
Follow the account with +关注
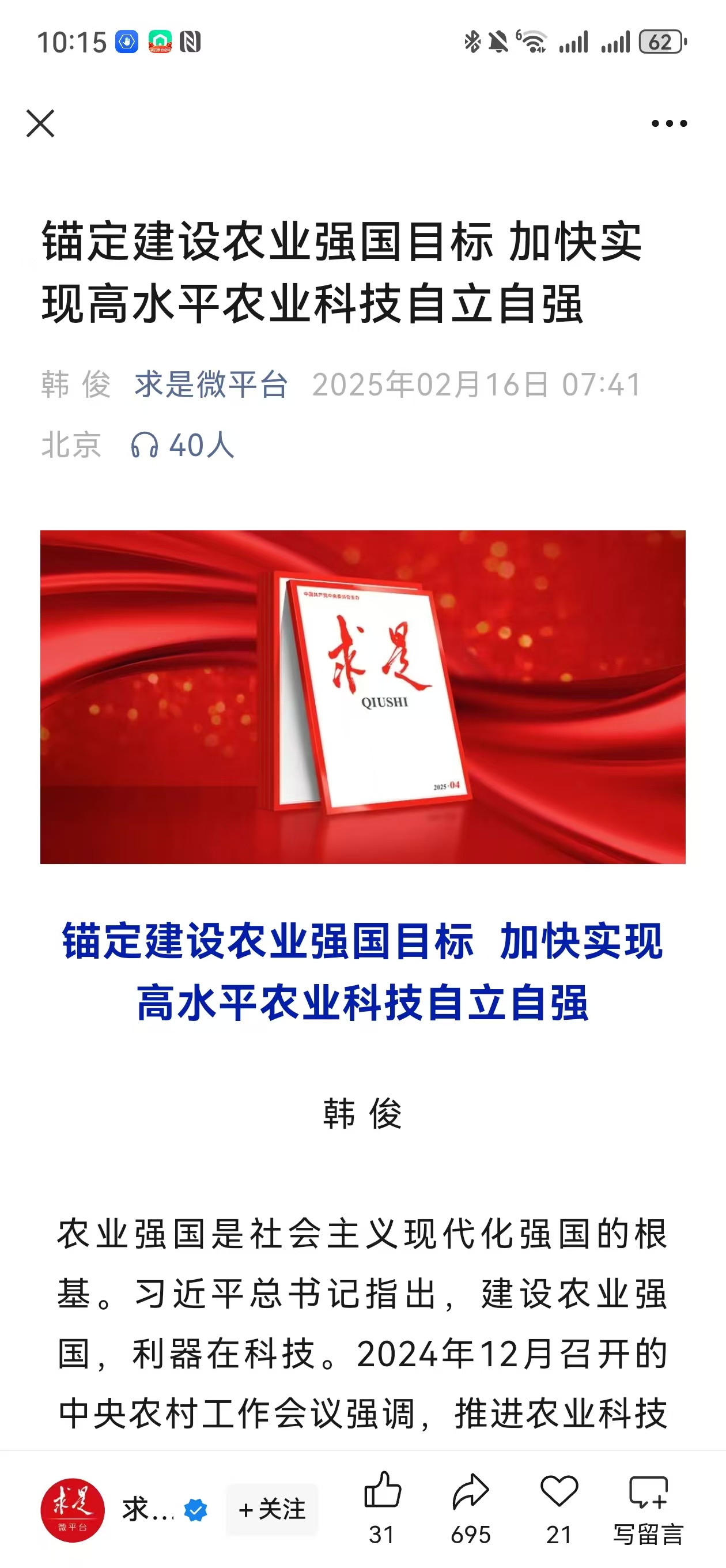[x=272, y=1510]
